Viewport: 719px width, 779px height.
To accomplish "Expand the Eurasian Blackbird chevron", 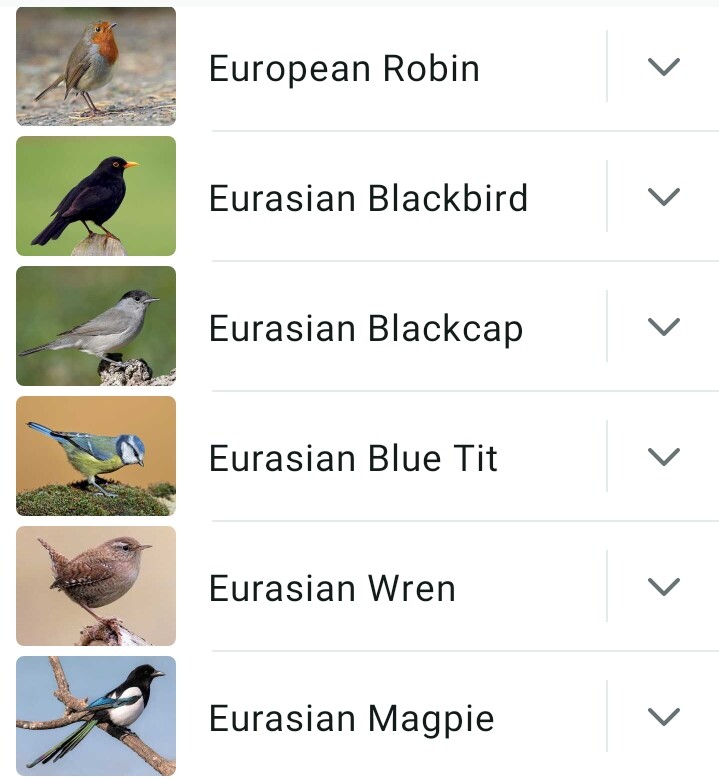I will pos(663,197).
